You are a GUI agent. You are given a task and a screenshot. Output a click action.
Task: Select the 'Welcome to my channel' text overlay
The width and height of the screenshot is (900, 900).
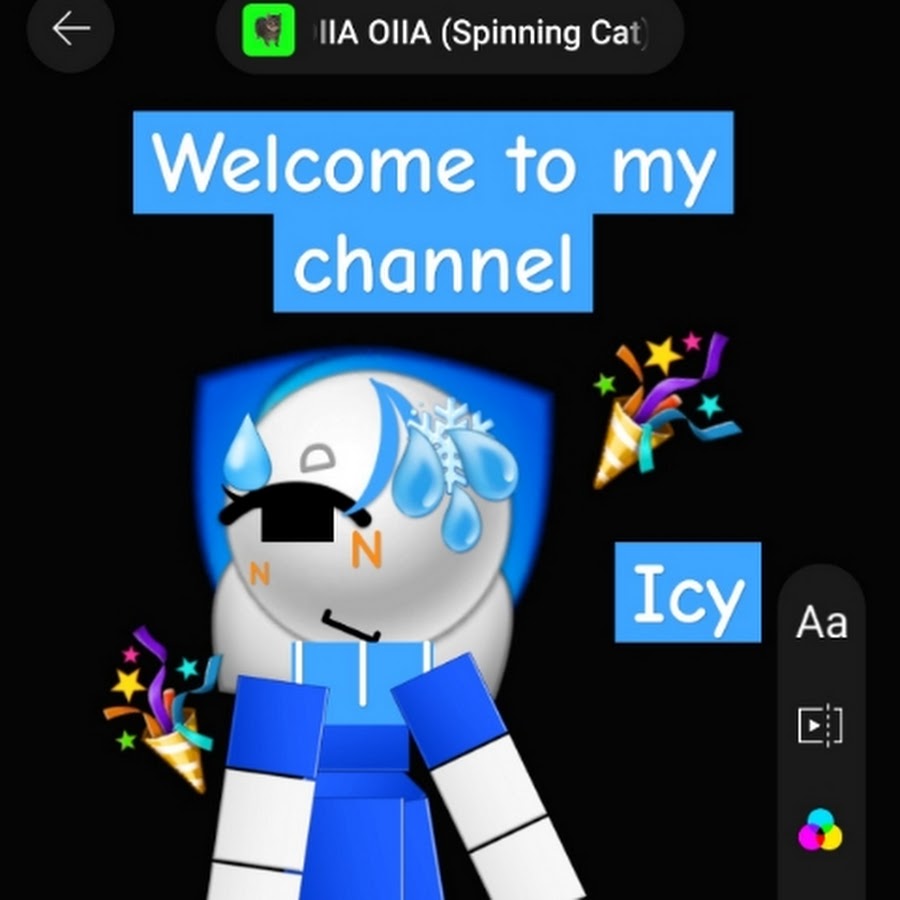pyautogui.click(x=433, y=211)
